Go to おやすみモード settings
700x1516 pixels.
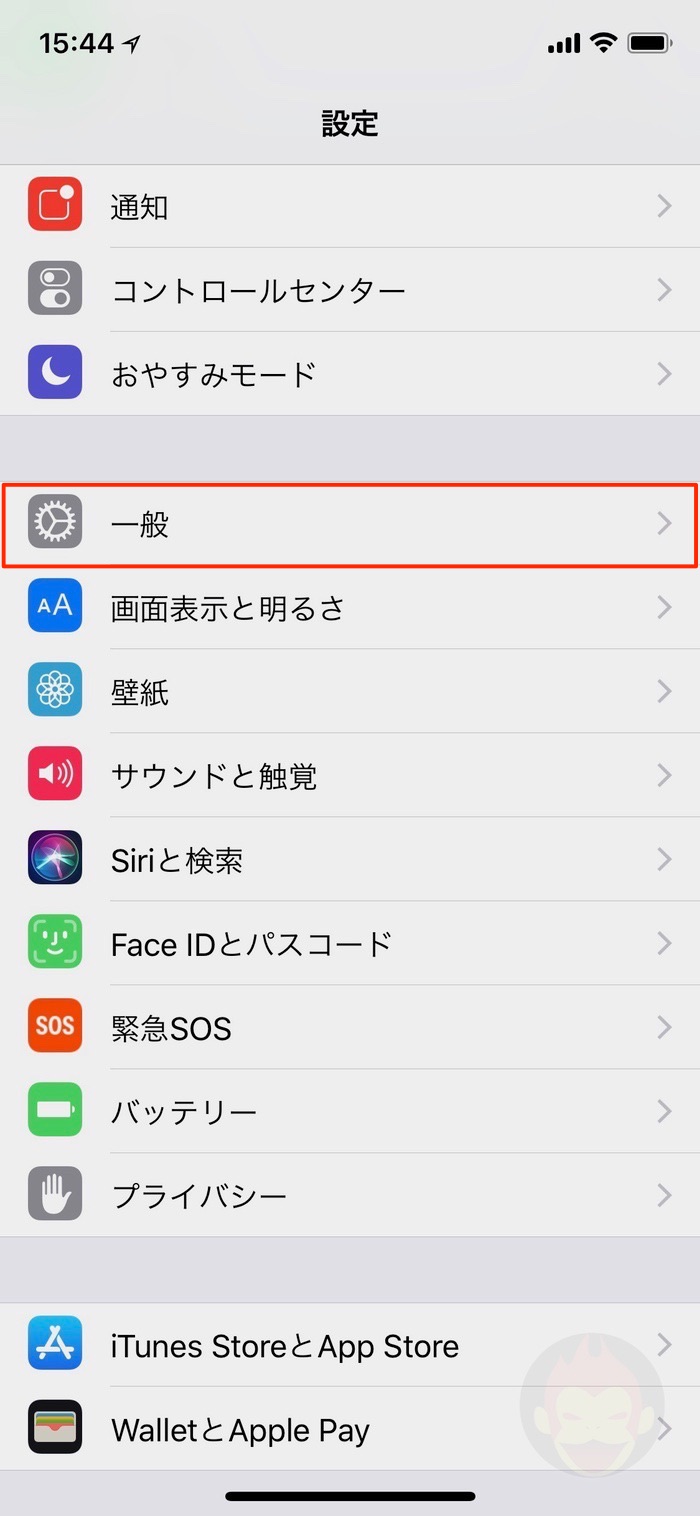(x=350, y=375)
